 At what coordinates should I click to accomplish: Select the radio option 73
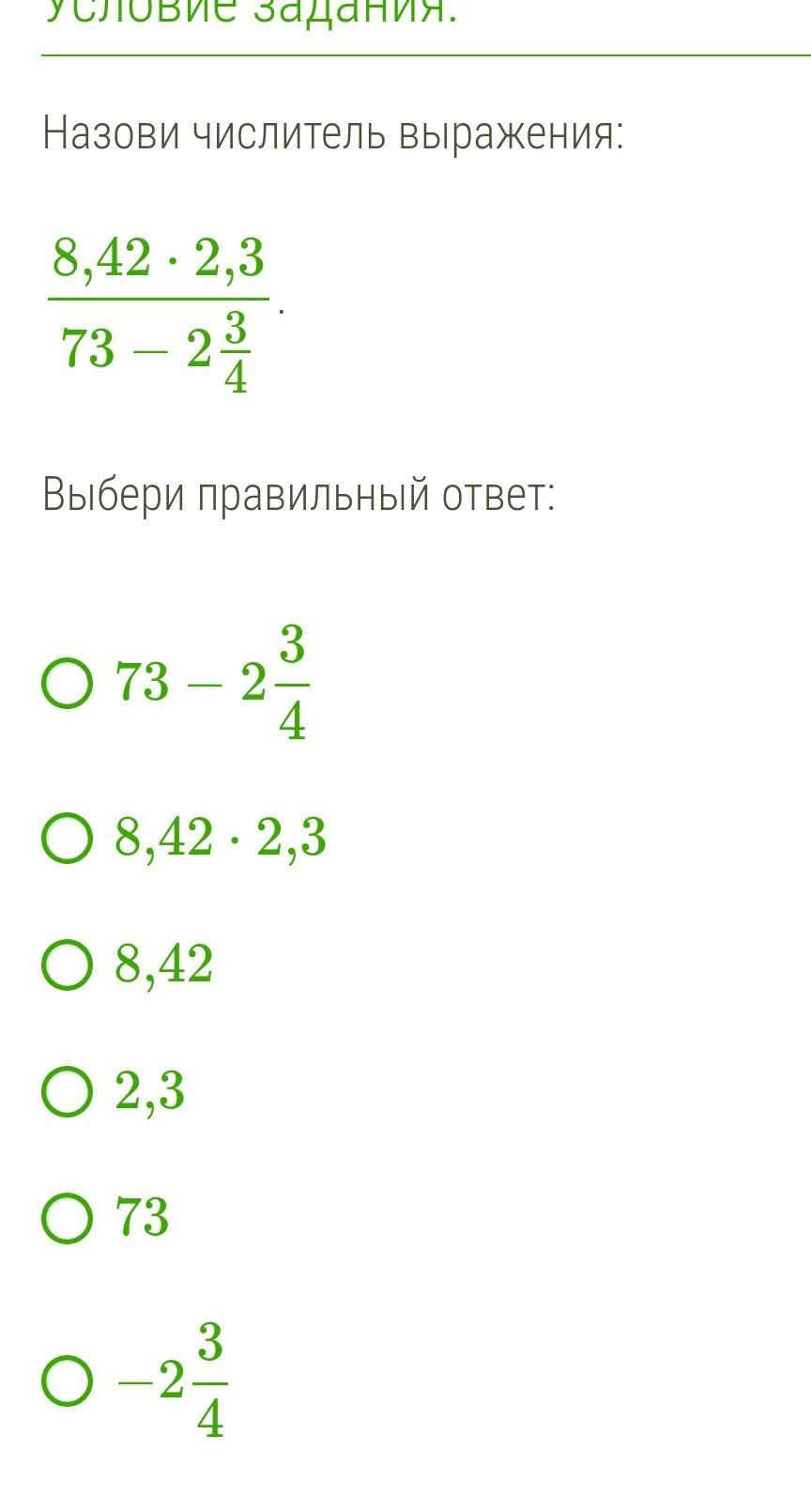[x=68, y=1218]
